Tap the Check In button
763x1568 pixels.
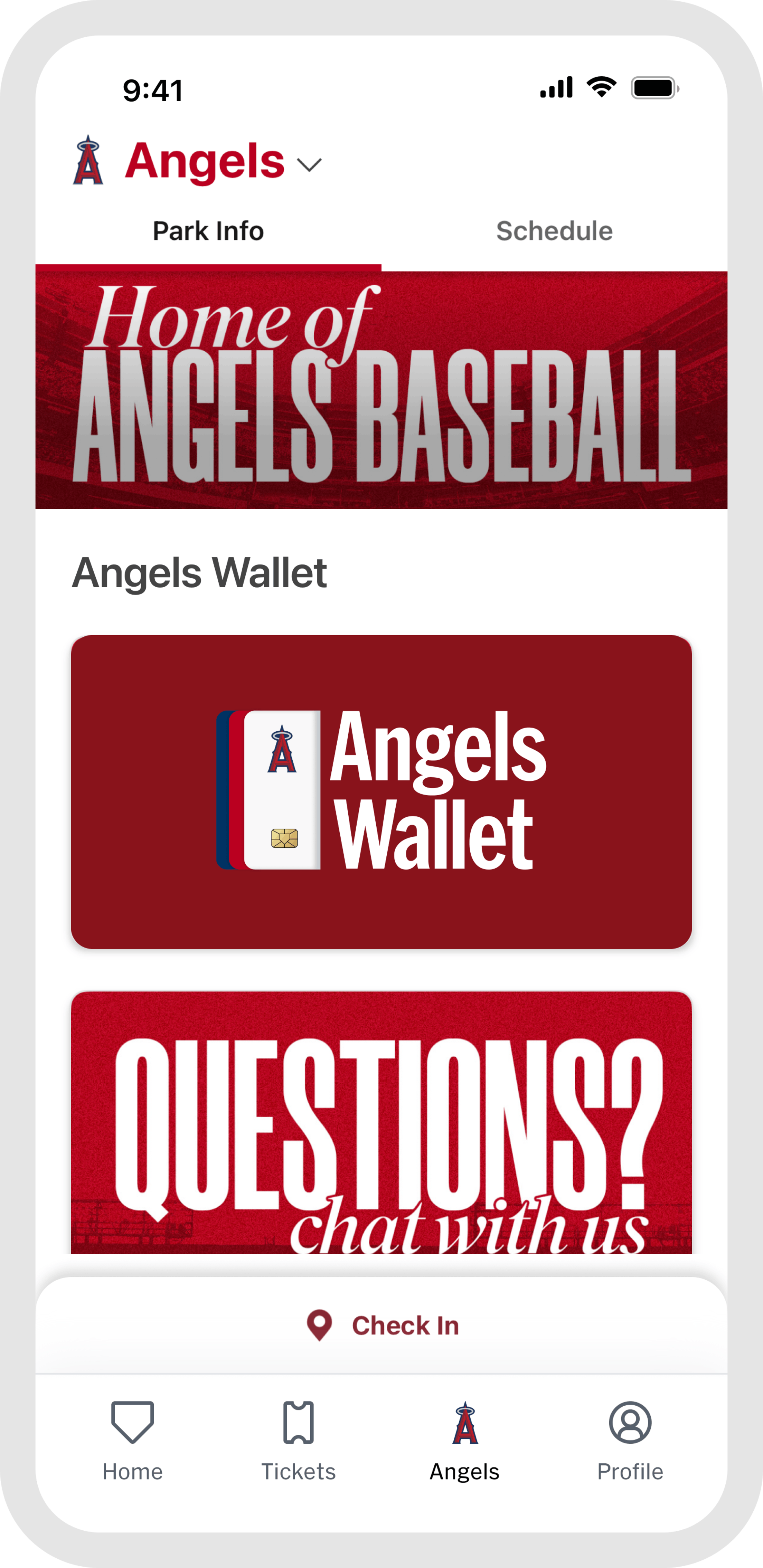(383, 1325)
